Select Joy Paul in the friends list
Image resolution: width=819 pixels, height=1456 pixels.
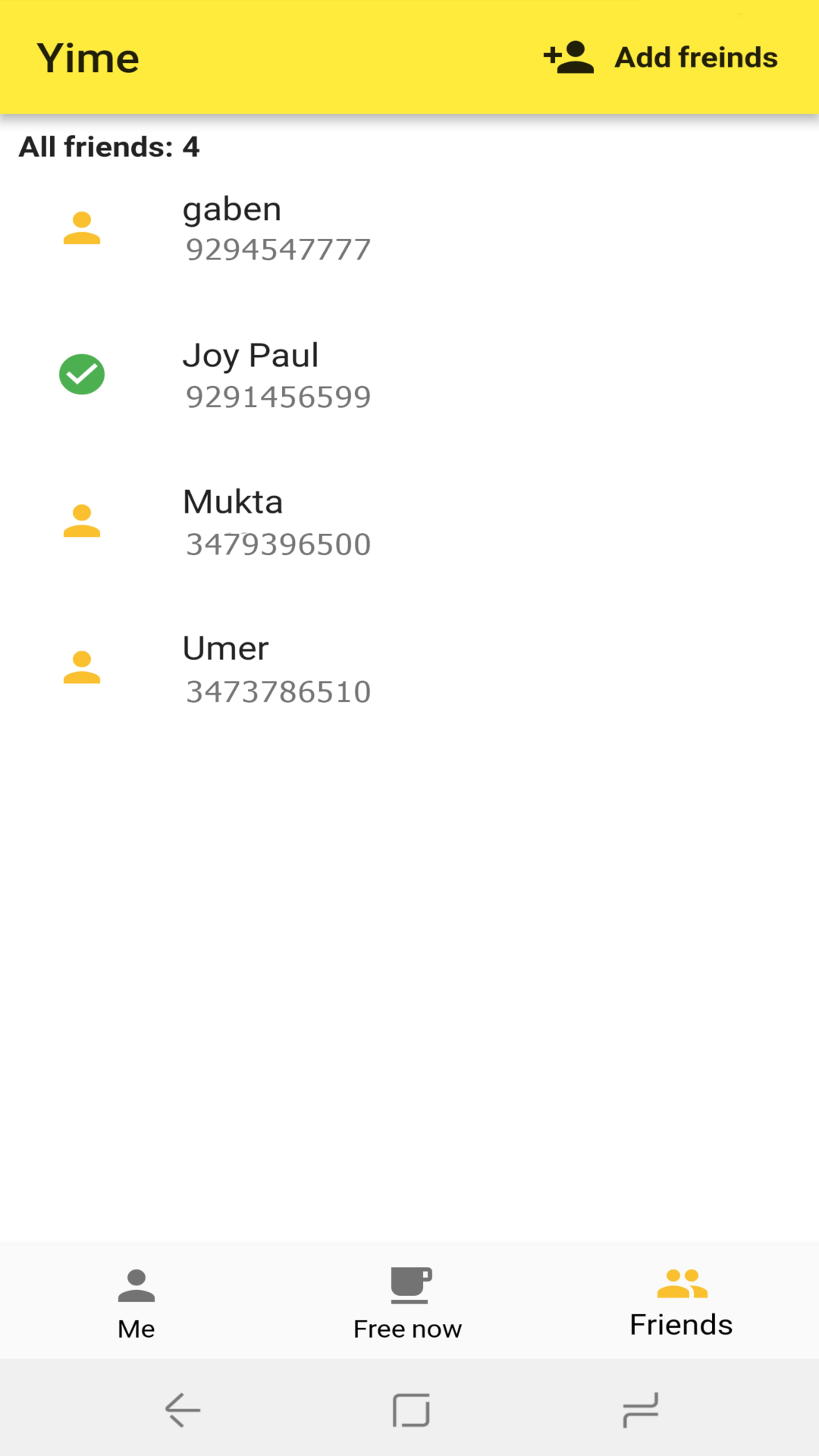(409, 375)
